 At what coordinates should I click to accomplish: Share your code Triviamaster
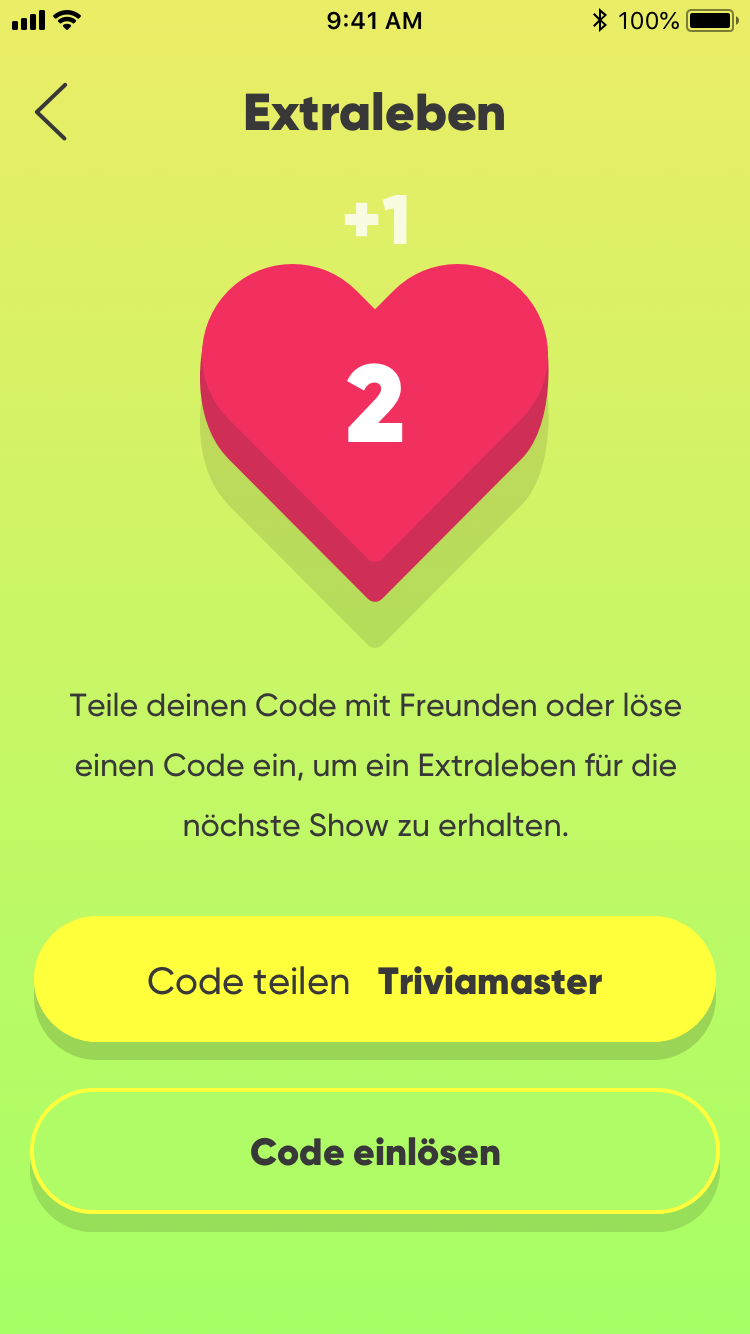point(375,980)
